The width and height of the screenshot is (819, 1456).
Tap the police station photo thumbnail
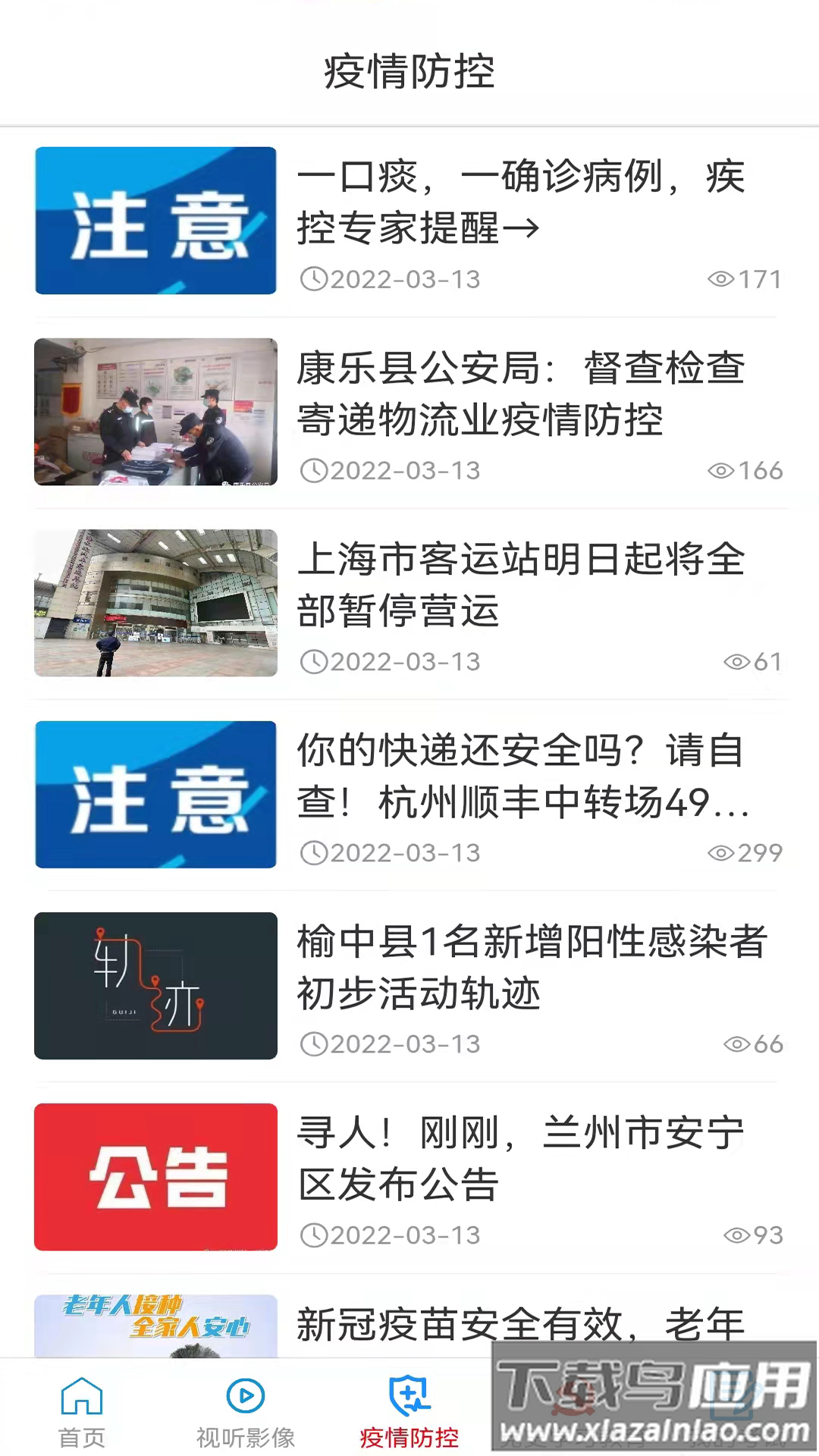[x=155, y=412]
